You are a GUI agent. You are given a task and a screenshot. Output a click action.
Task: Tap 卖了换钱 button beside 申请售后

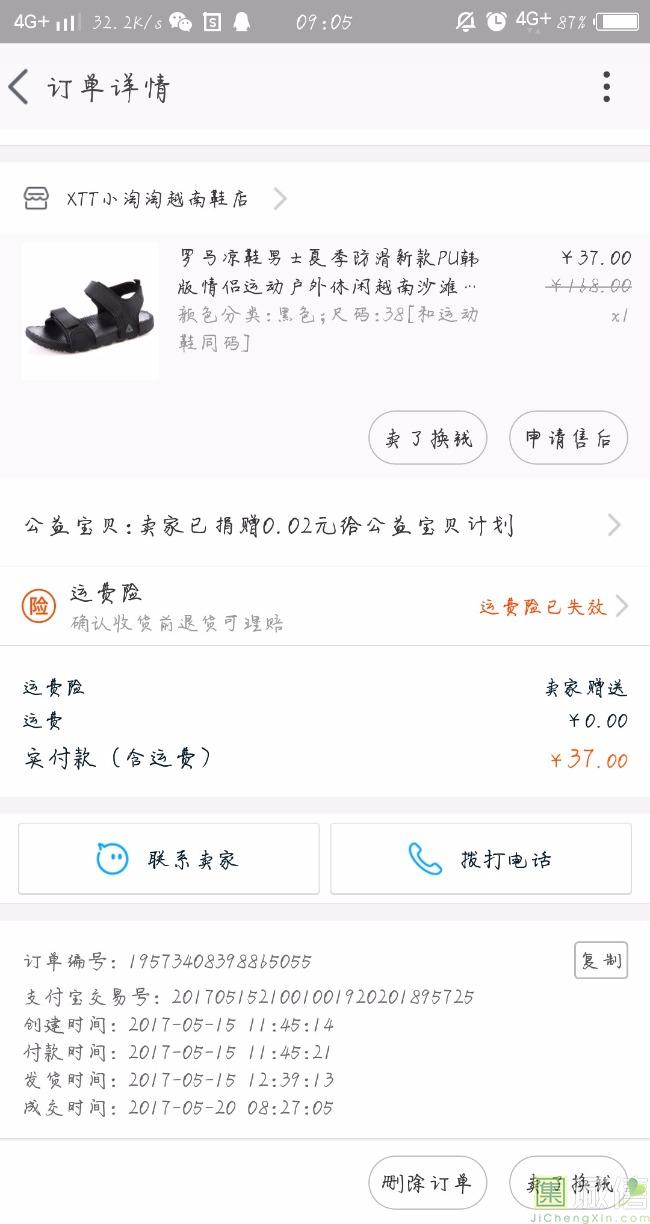pyautogui.click(x=427, y=438)
